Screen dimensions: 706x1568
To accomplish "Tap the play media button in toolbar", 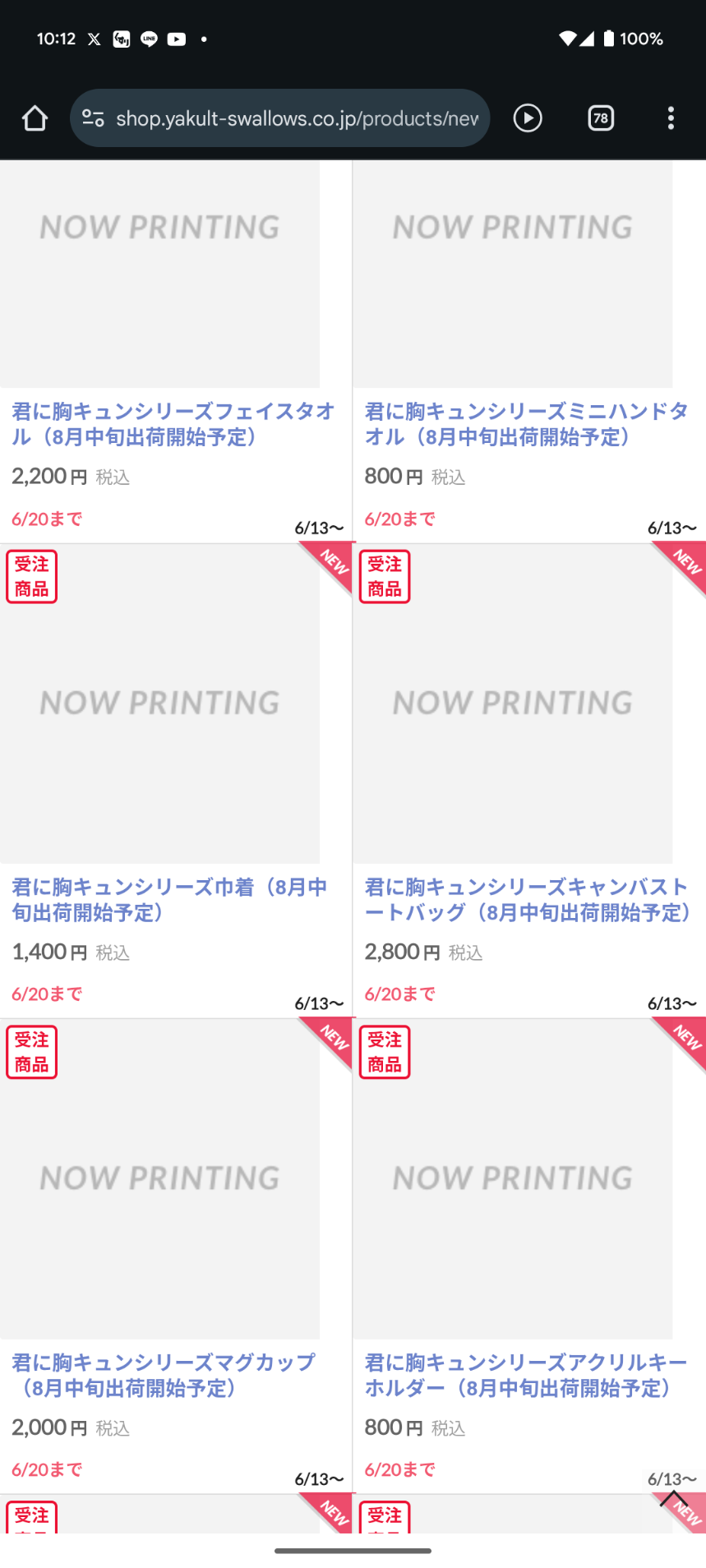I will 528,118.
